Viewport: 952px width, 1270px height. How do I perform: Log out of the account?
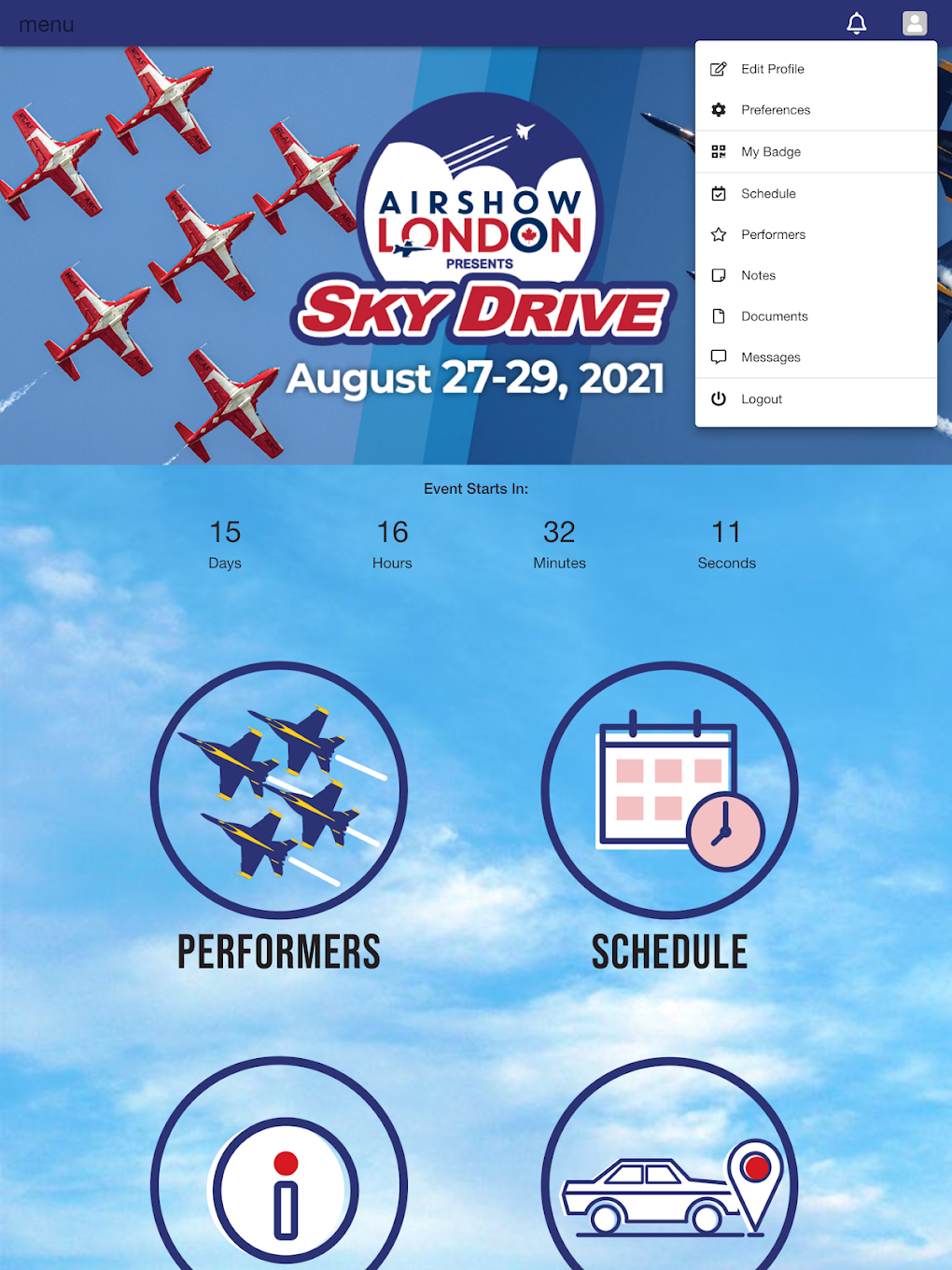(761, 399)
